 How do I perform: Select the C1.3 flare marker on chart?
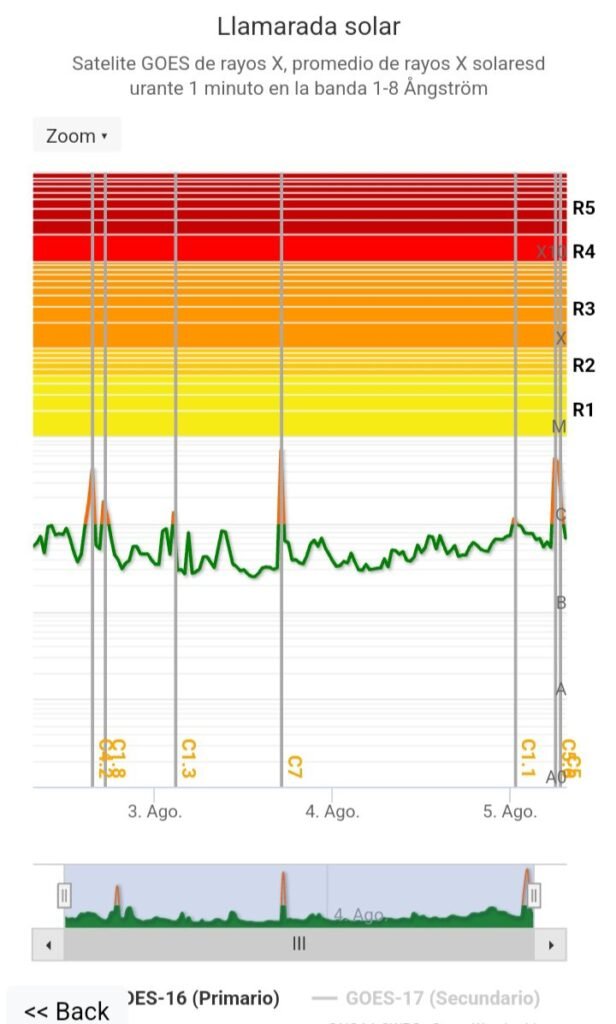click(188, 759)
